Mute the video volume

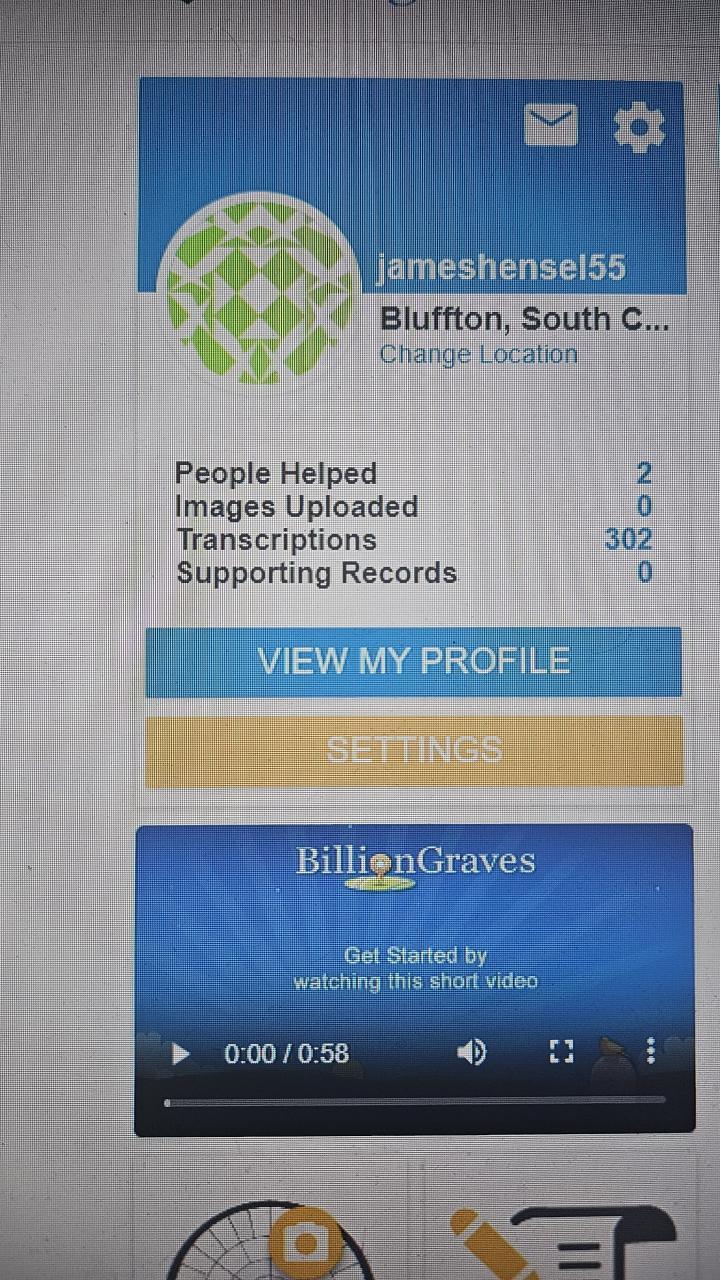click(x=471, y=1052)
